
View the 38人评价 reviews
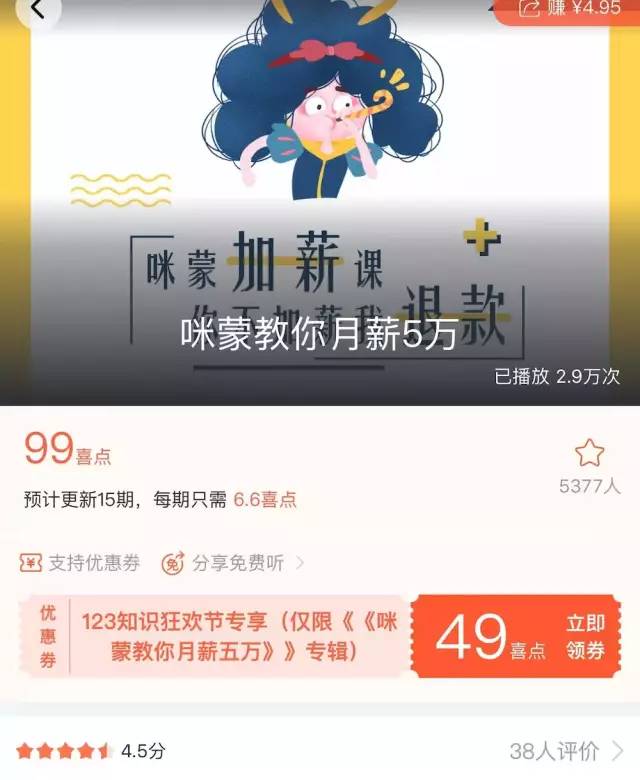tap(565, 750)
